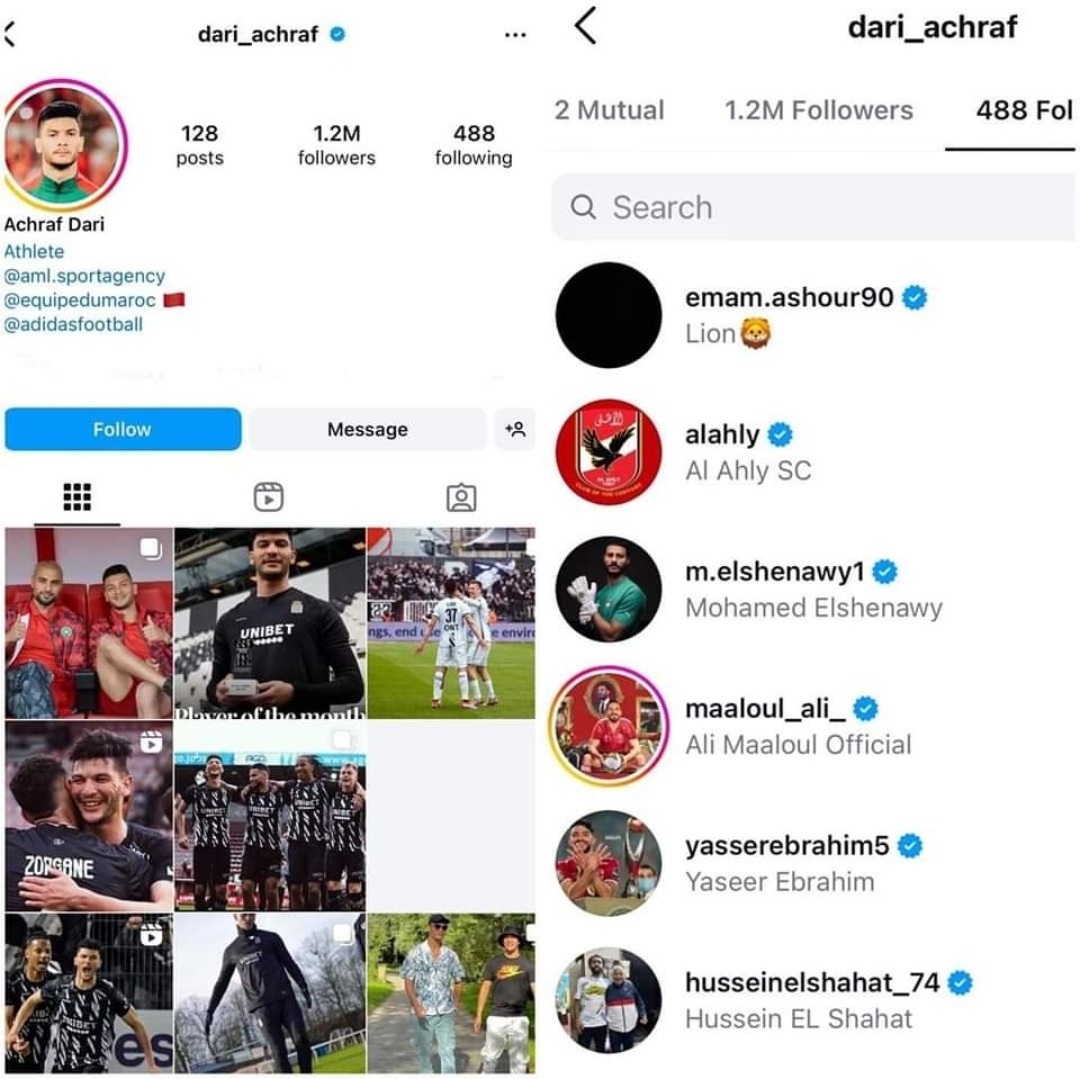The height and width of the screenshot is (1079, 1080).
Task: View the Player of the month post
Action: 270,622
